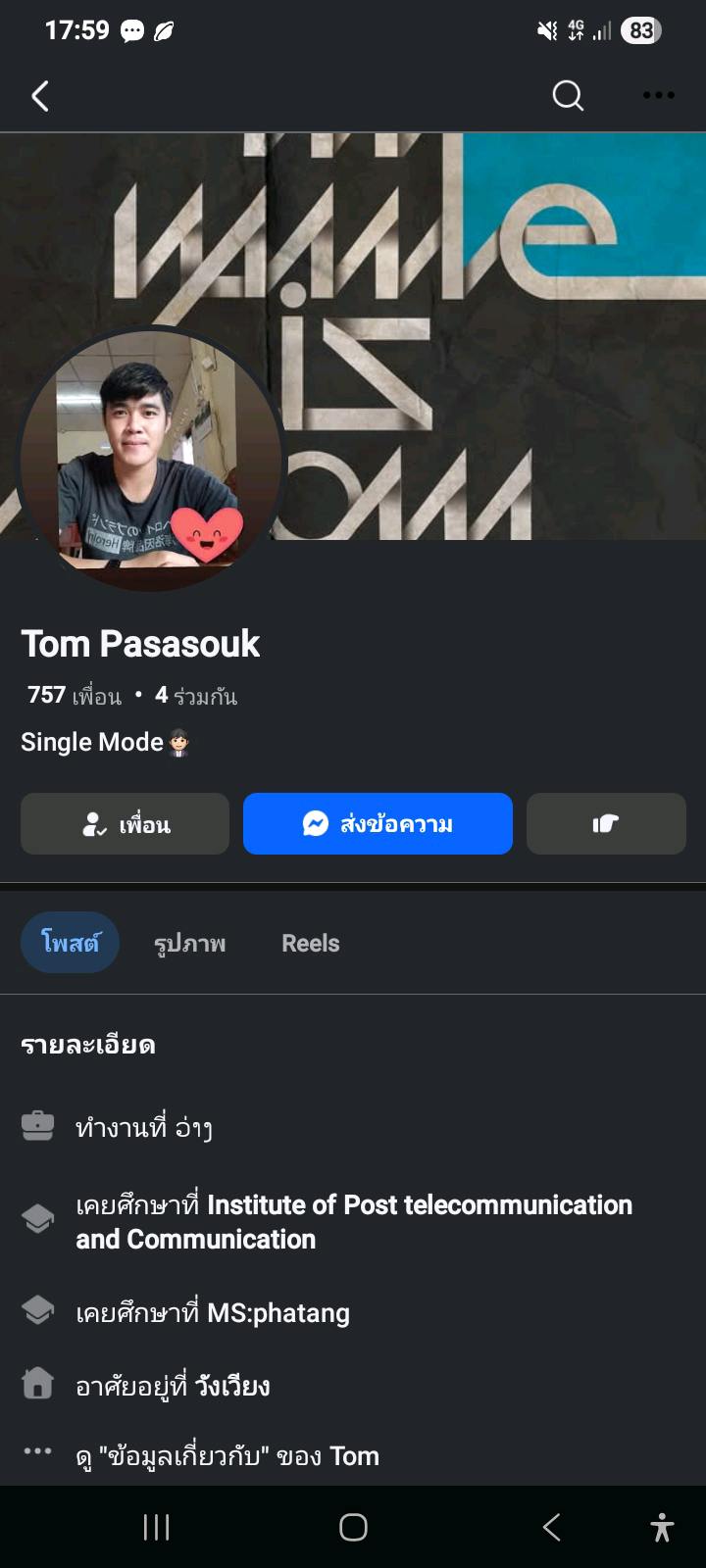Switch to the รูปภาพ photos tab
This screenshot has width=706, height=1568.
point(189,944)
